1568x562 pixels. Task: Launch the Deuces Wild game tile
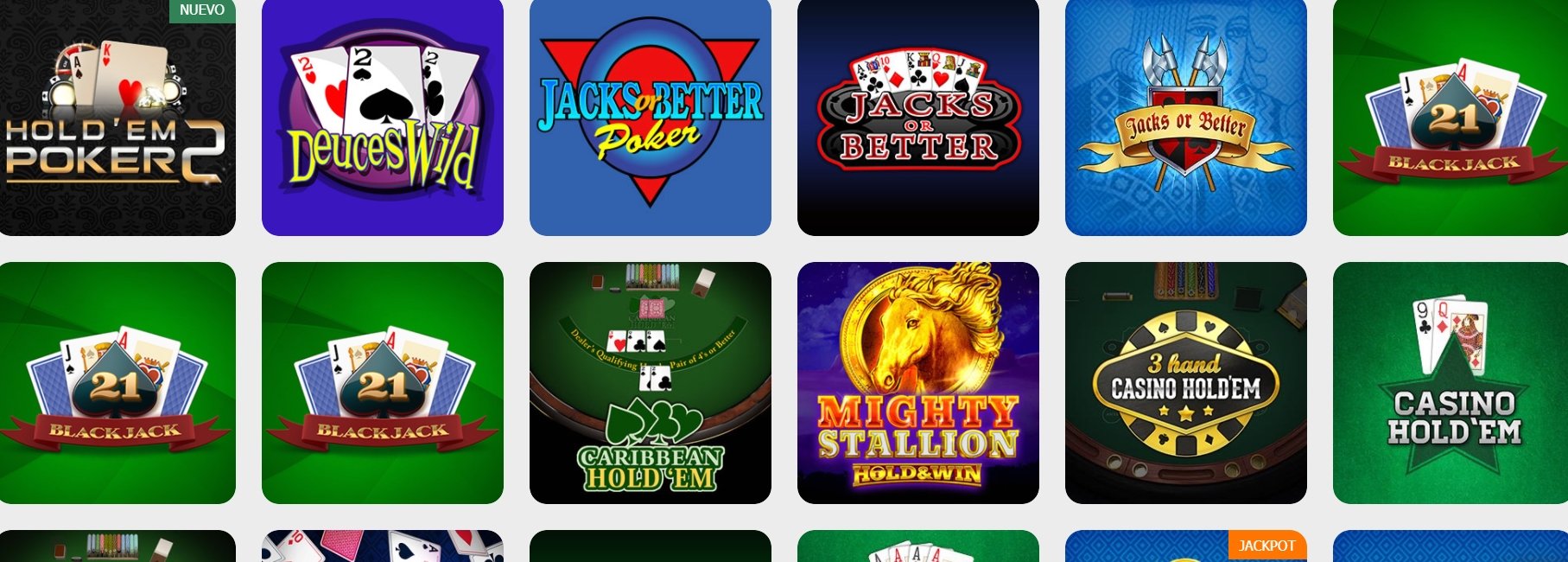click(x=382, y=117)
